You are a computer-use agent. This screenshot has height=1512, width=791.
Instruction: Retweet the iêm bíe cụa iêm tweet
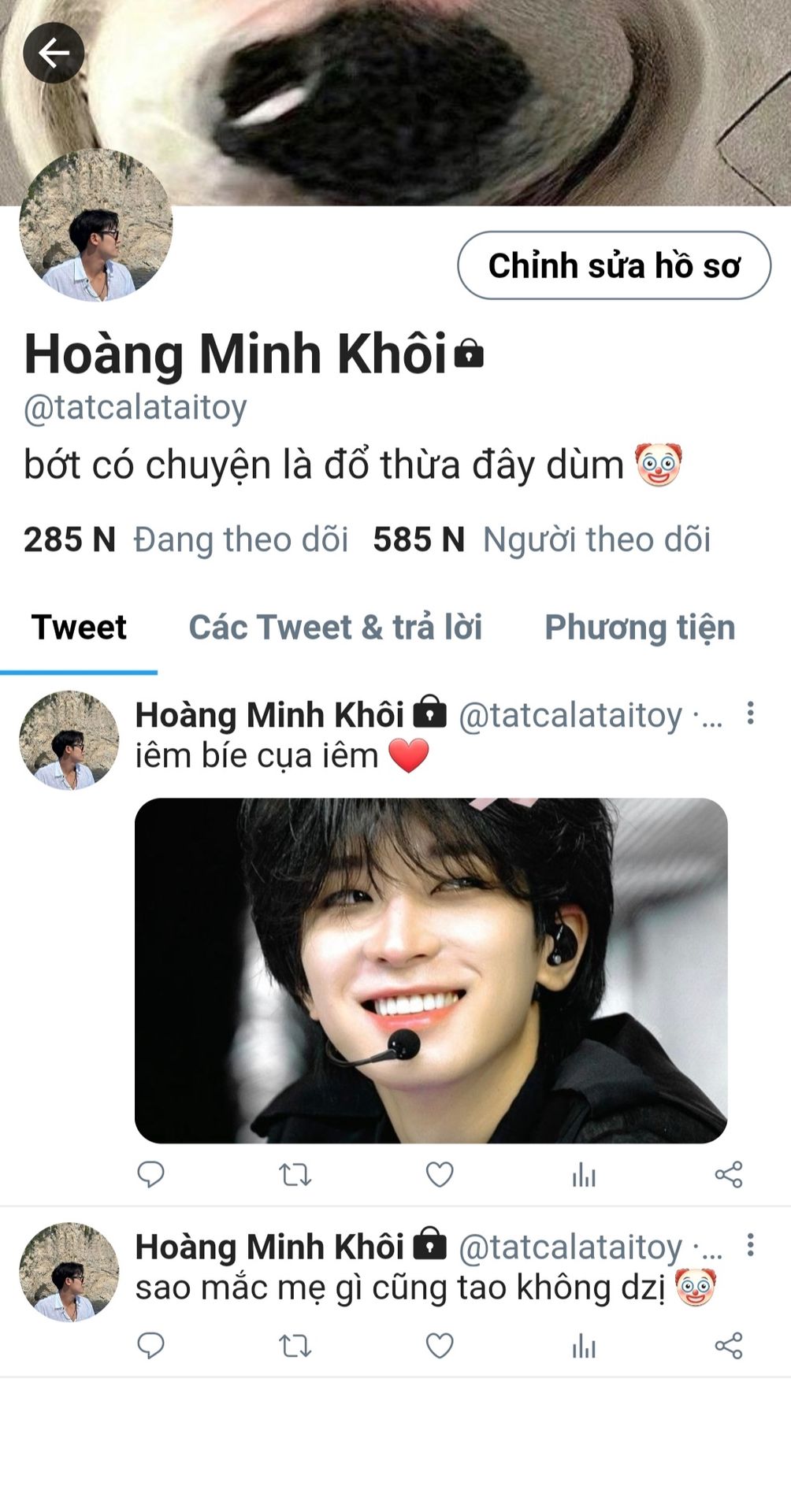295,1175
